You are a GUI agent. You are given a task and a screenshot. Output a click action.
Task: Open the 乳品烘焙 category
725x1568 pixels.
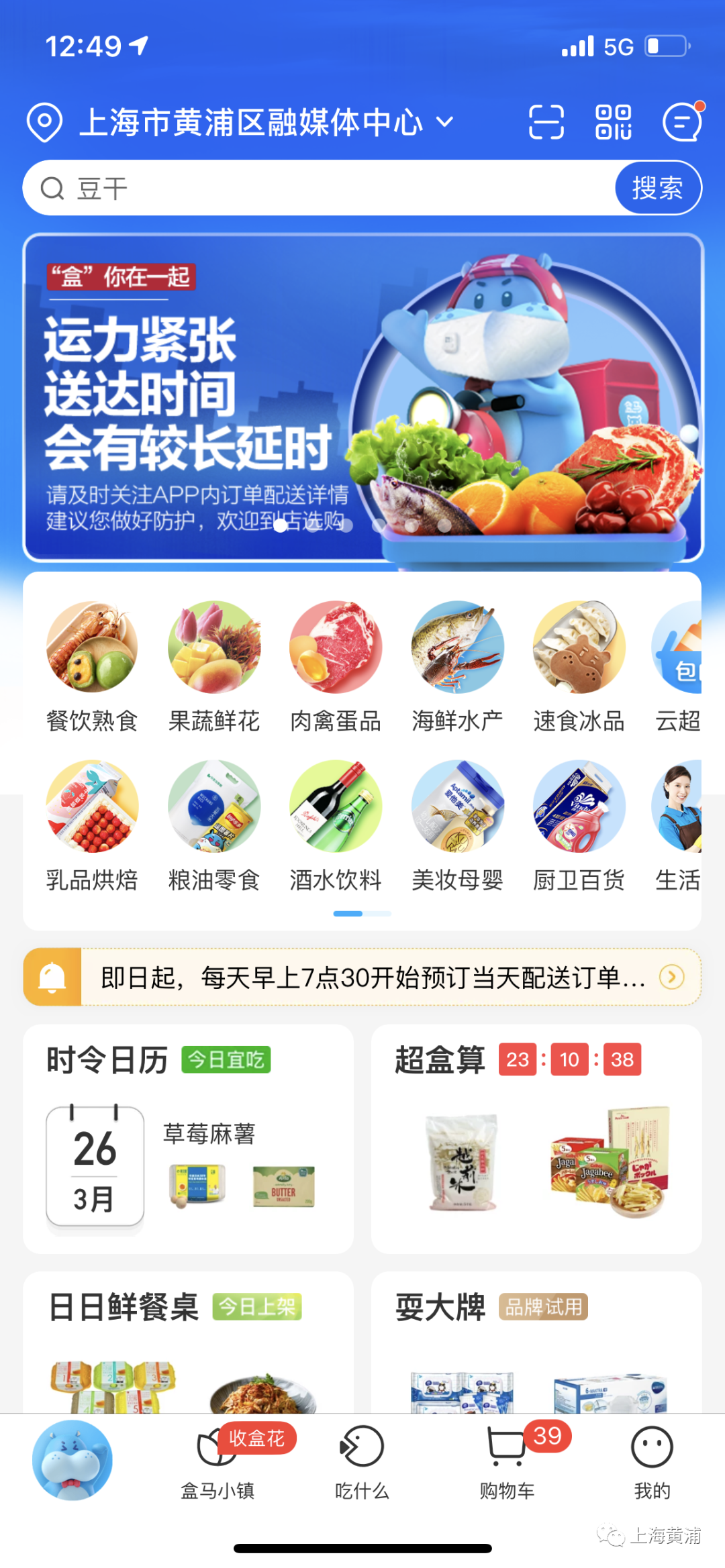pos(92,825)
